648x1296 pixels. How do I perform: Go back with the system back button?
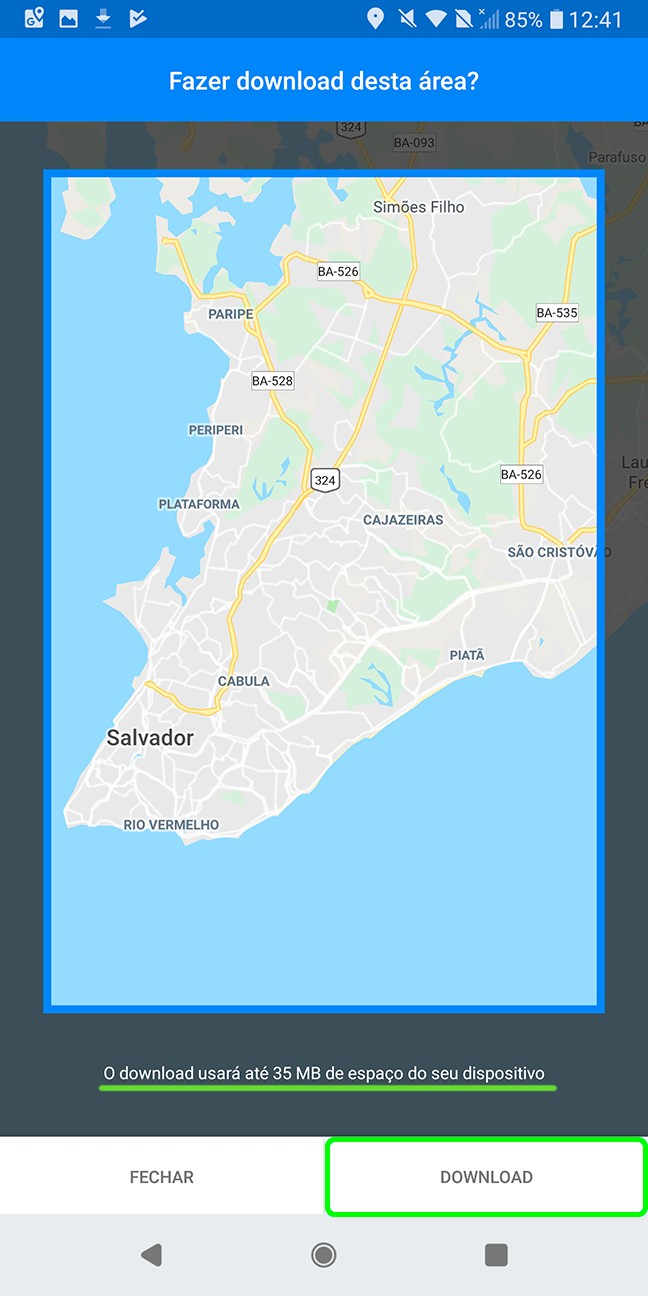coord(151,1255)
